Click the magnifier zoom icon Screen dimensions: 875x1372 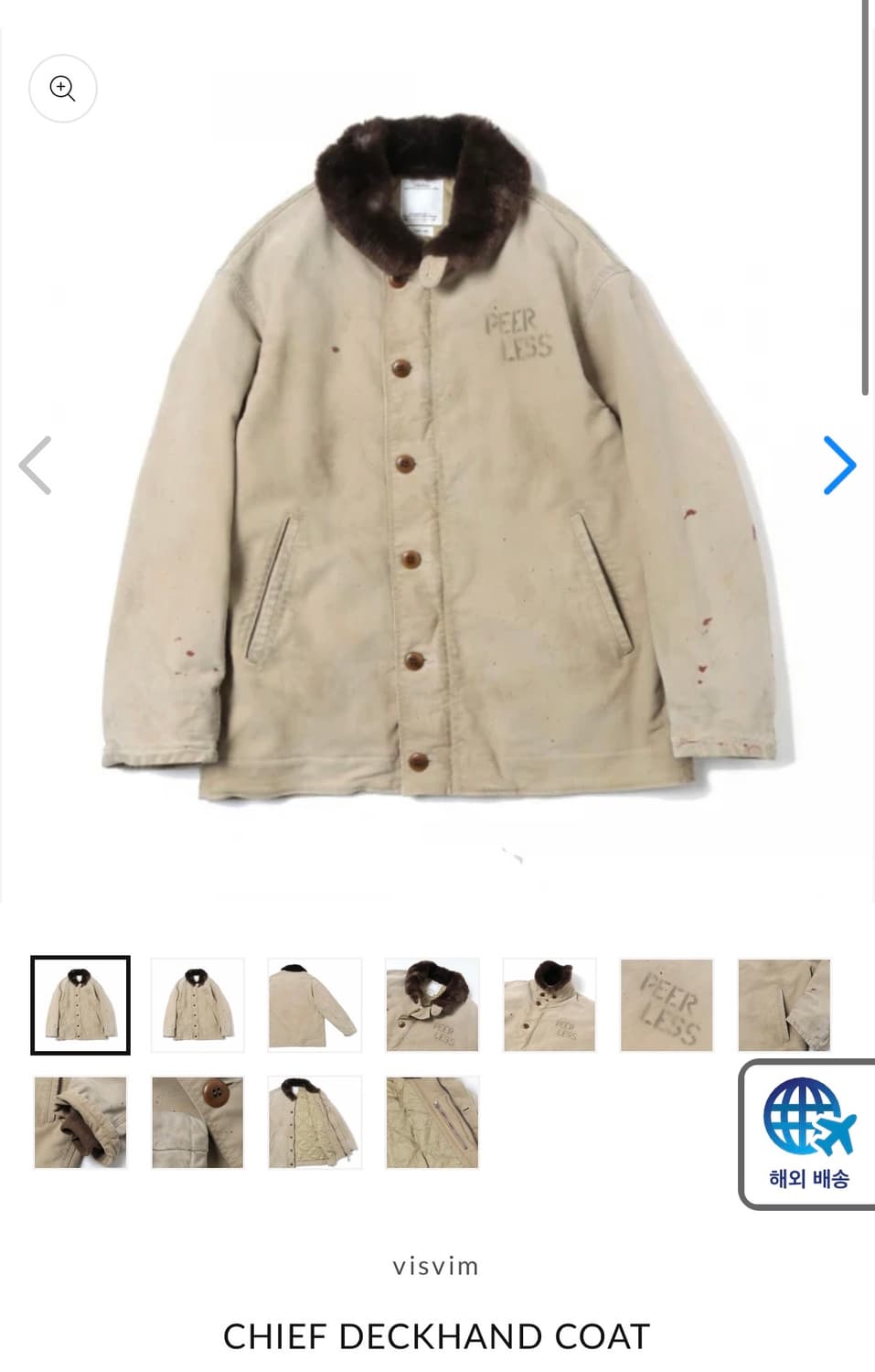tap(62, 89)
